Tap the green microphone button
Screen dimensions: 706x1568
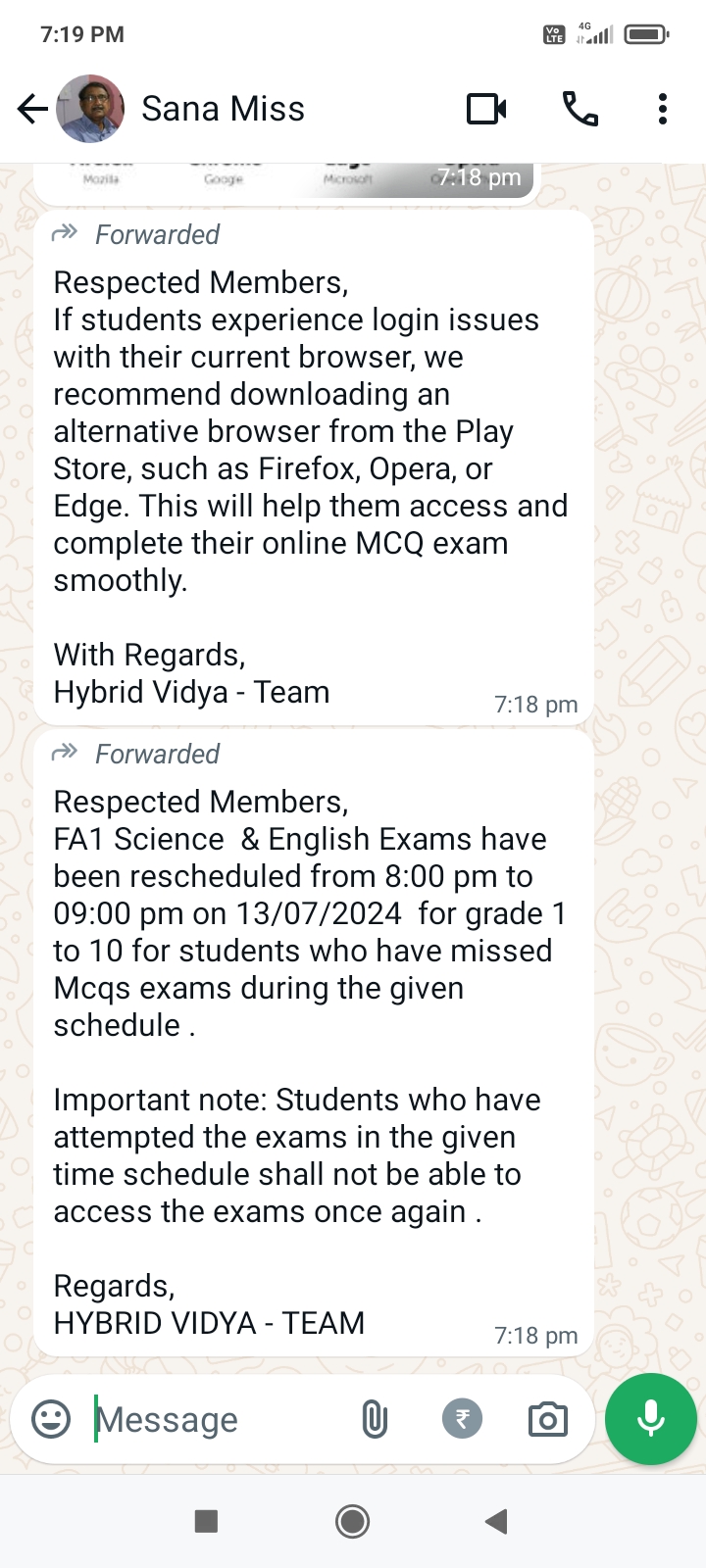651,1419
